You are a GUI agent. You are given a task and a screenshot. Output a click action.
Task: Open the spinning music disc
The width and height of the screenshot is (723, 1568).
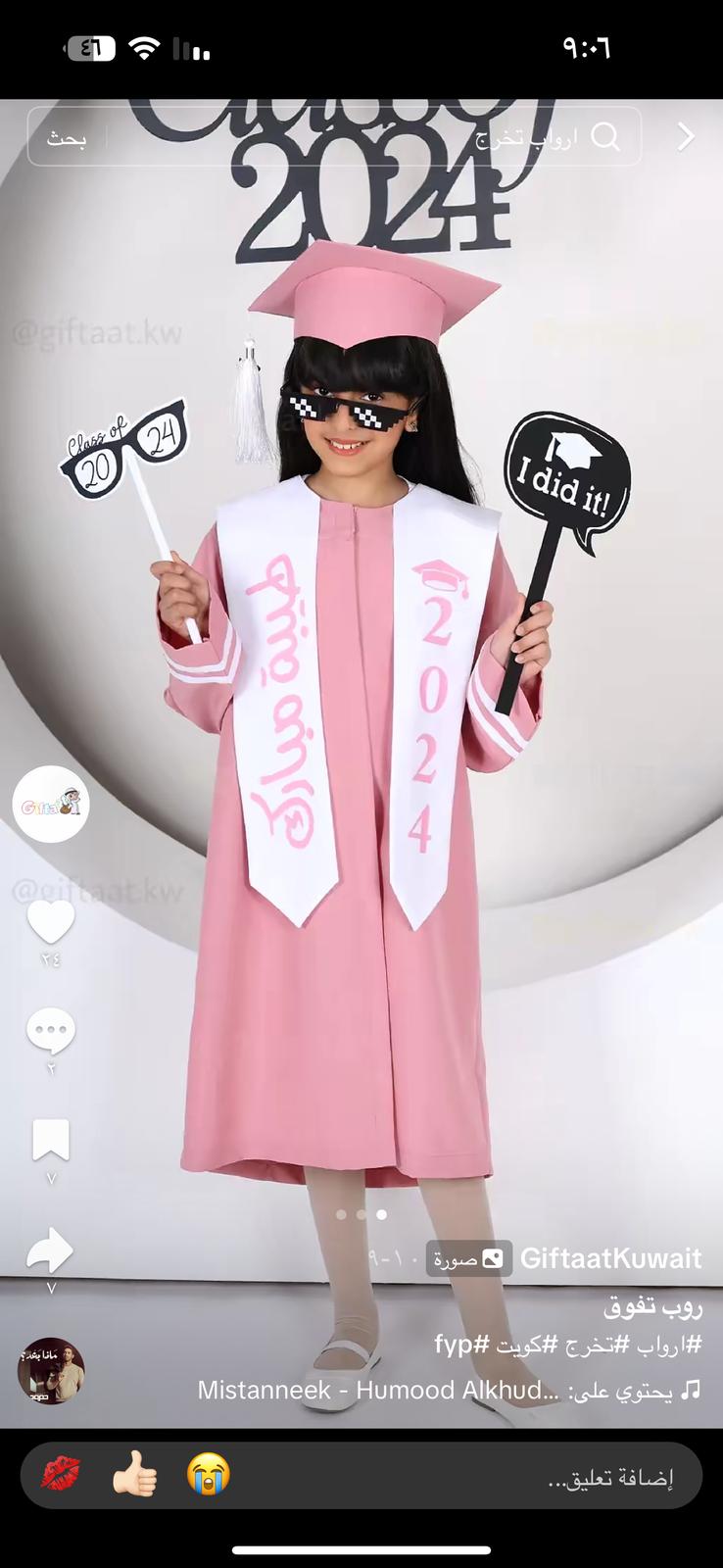pos(51,1371)
